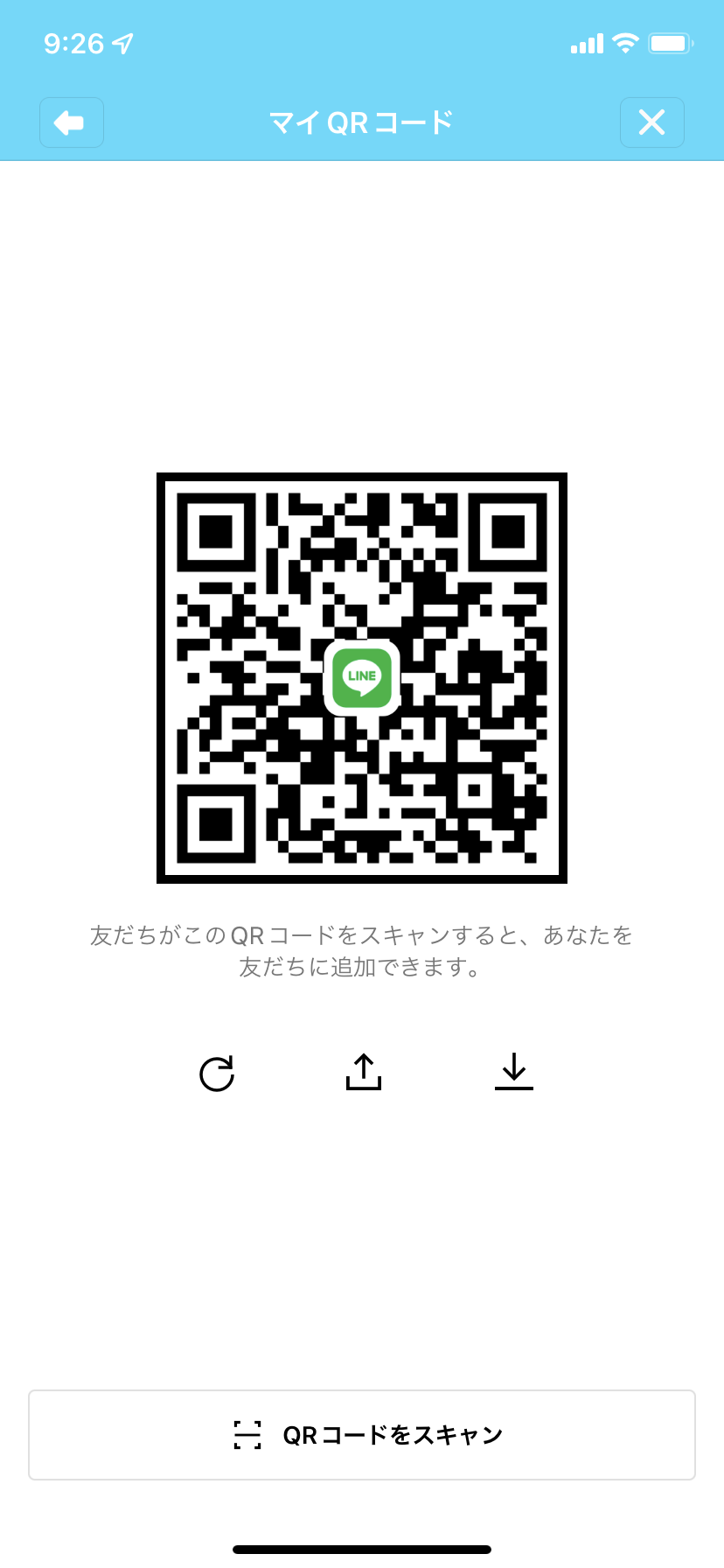The width and height of the screenshot is (724, 1568).
Task: Go back using the arrow button
Action: [x=71, y=122]
